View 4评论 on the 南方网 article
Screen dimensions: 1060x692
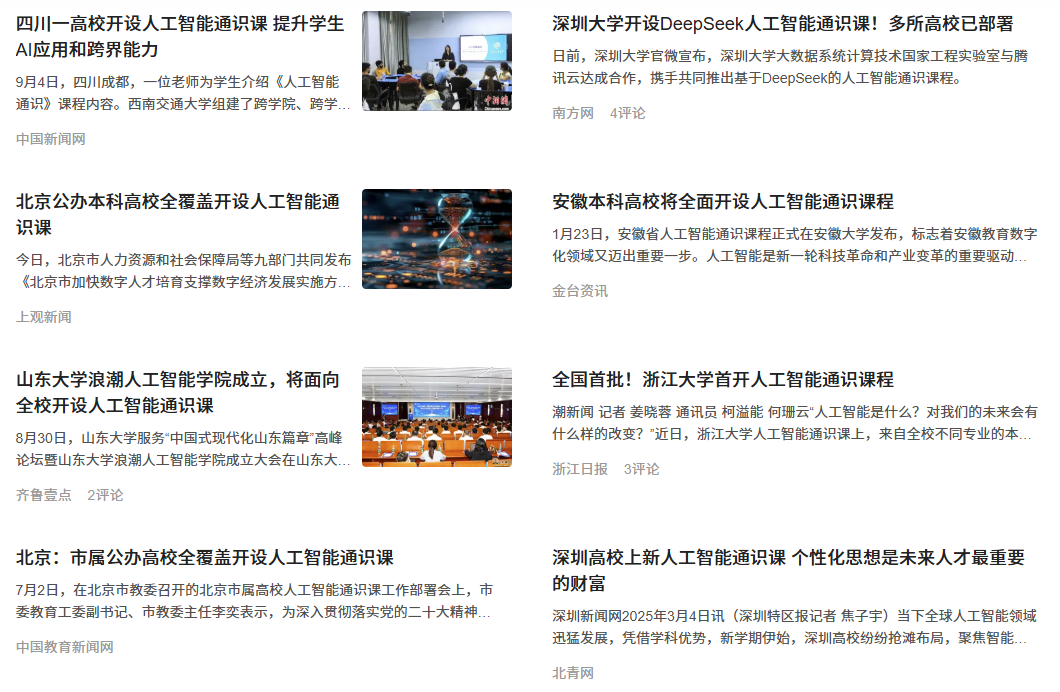pyautogui.click(x=628, y=113)
